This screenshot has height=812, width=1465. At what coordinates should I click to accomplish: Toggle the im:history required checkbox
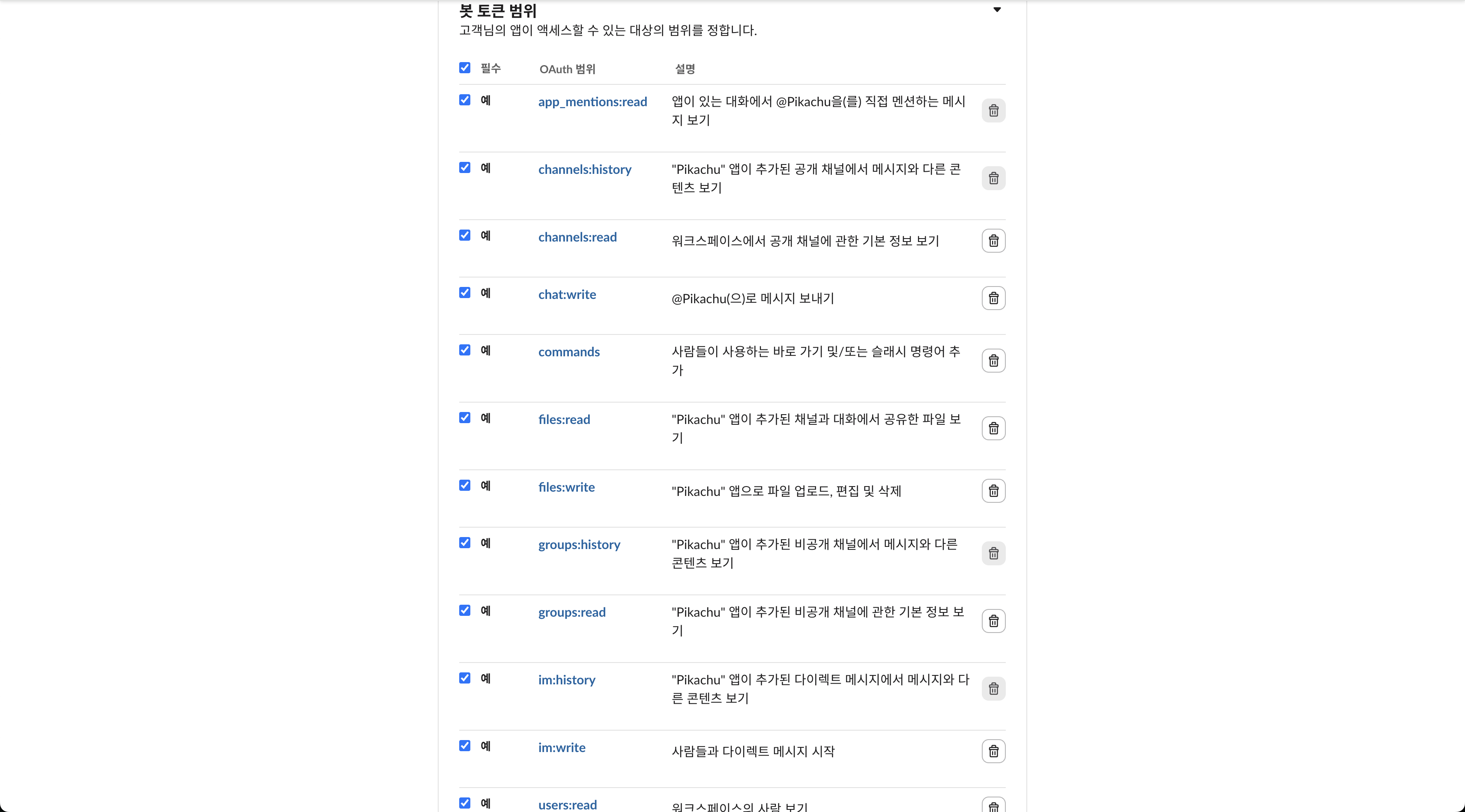[465, 678]
